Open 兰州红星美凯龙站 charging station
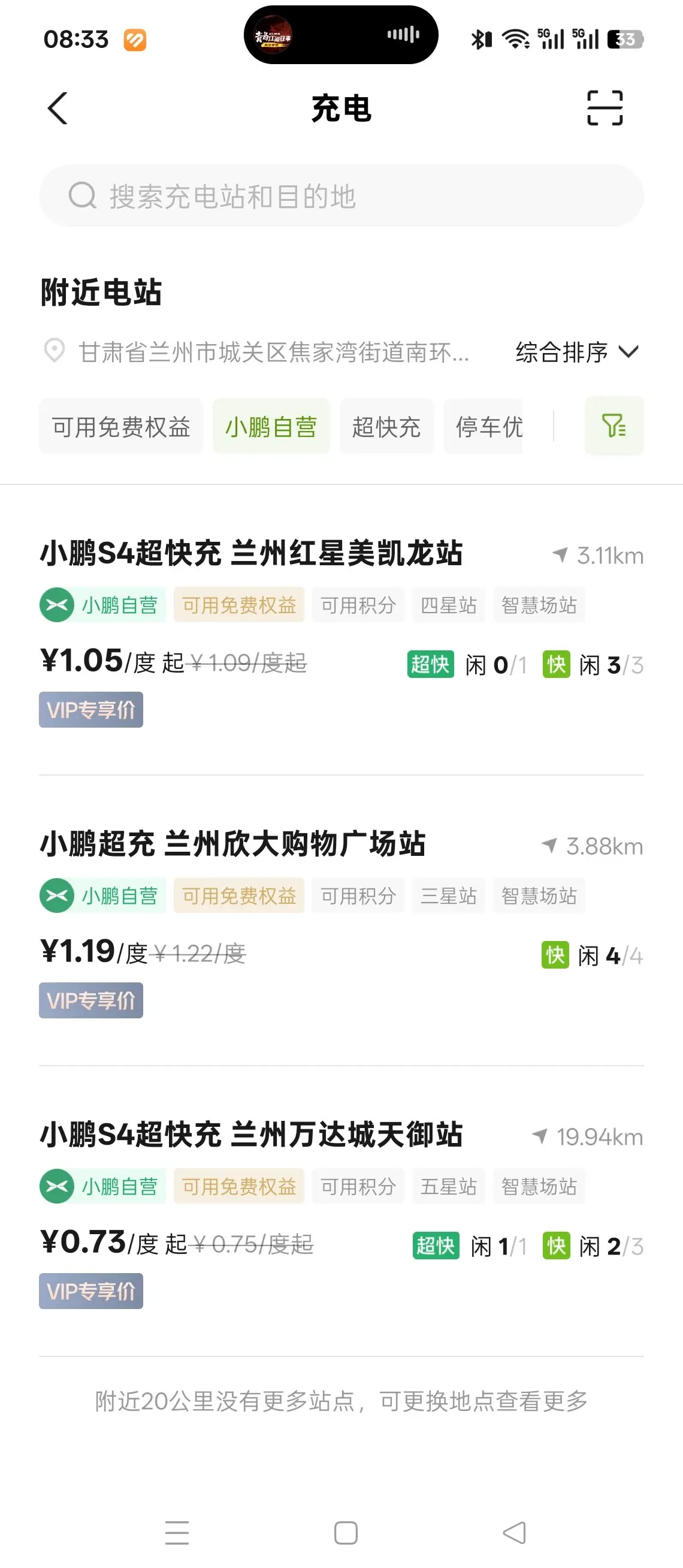Image resolution: width=683 pixels, height=1568 pixels. 341,633
